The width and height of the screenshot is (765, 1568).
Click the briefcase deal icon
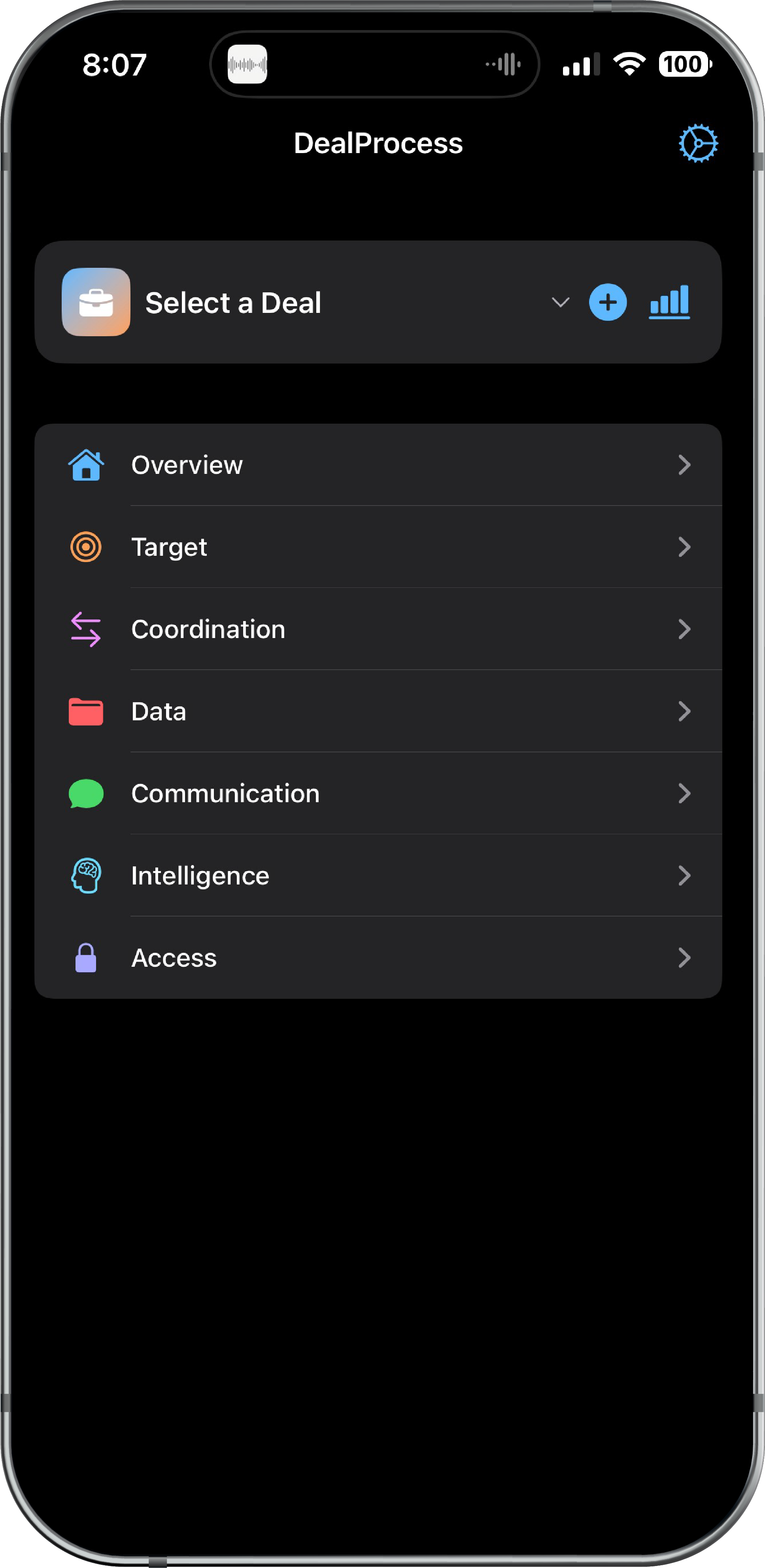pyautogui.click(x=96, y=303)
